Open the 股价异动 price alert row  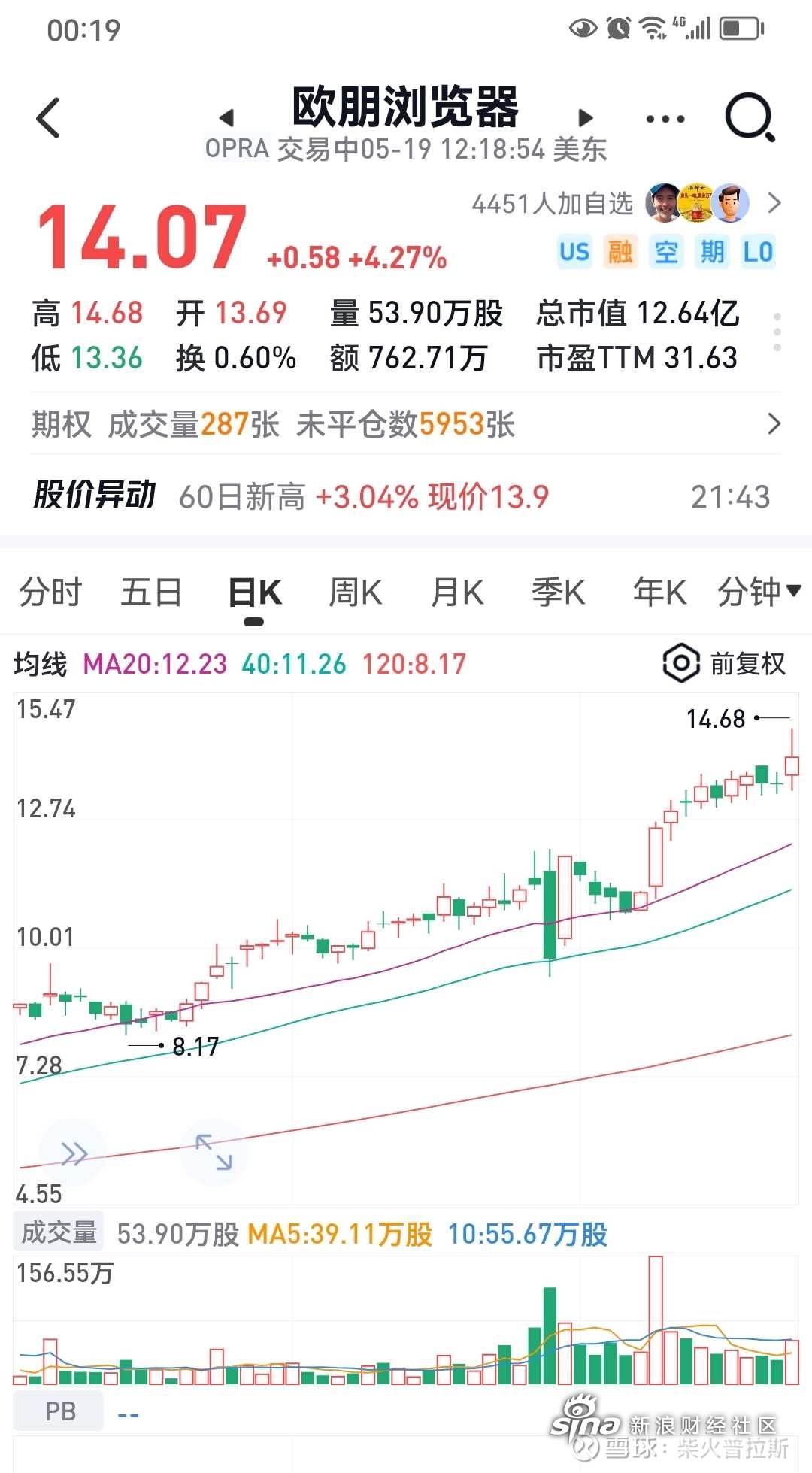point(406,496)
